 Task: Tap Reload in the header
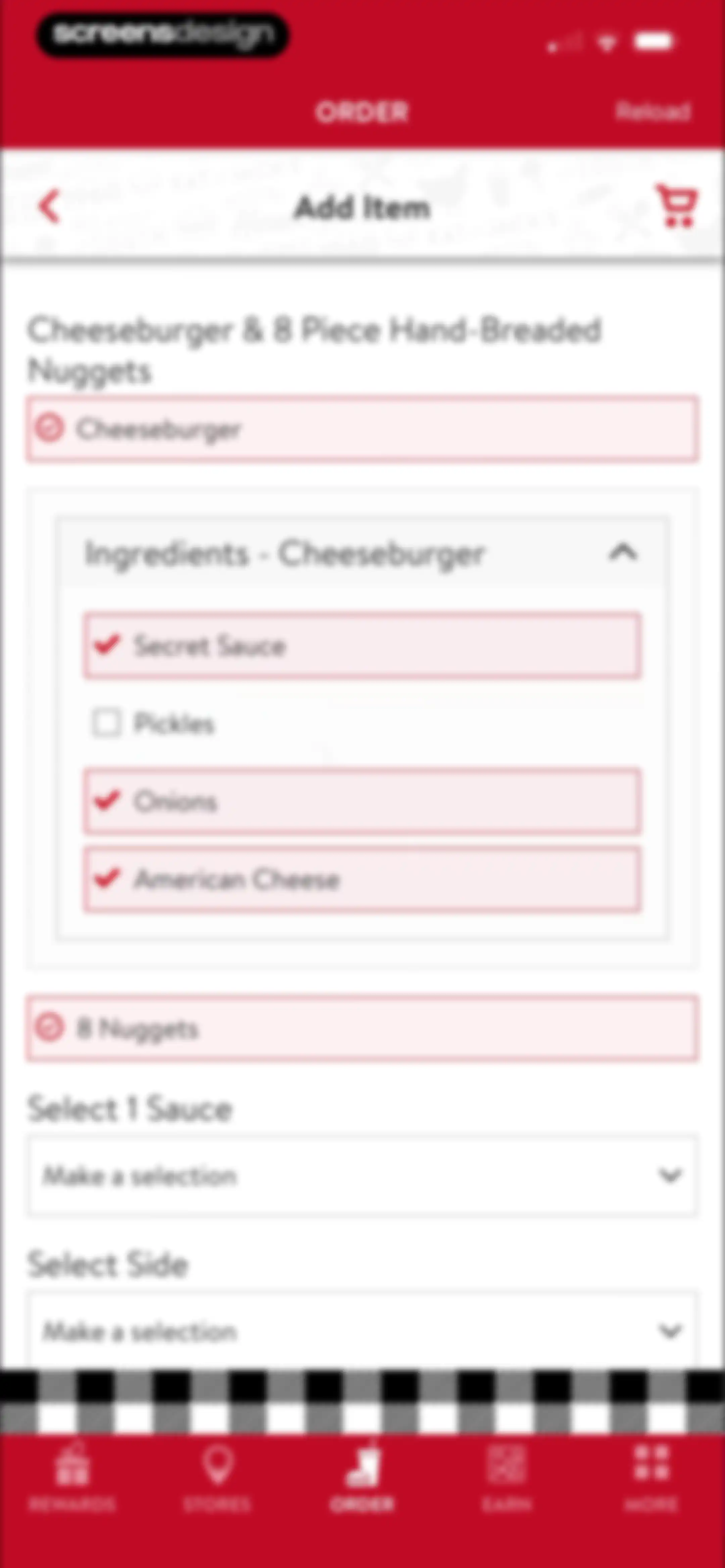point(653,111)
